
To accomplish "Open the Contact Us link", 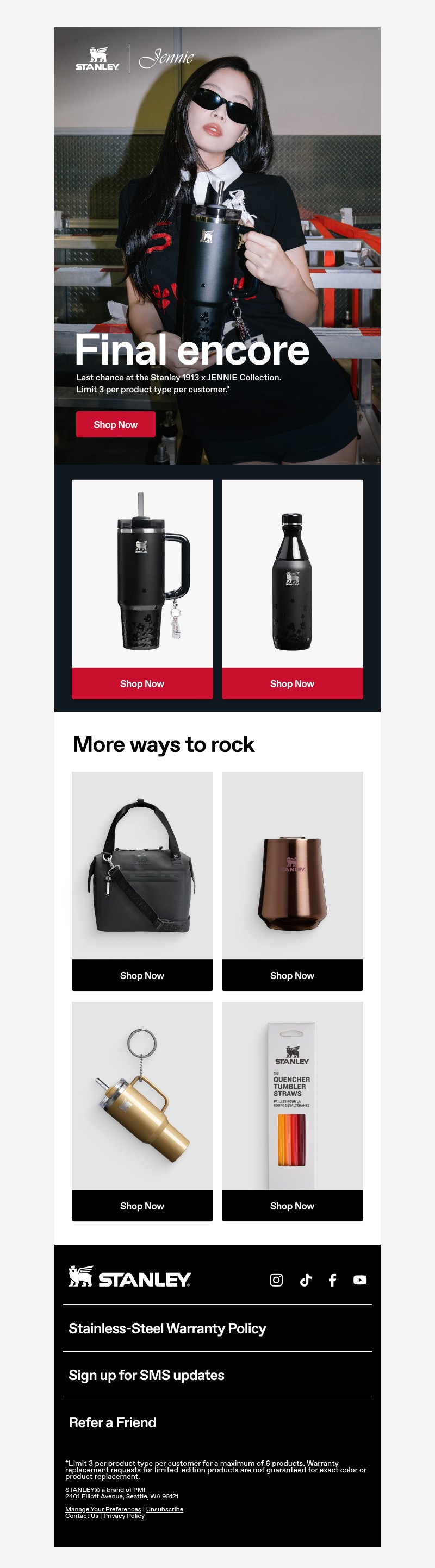I will click(x=82, y=1516).
